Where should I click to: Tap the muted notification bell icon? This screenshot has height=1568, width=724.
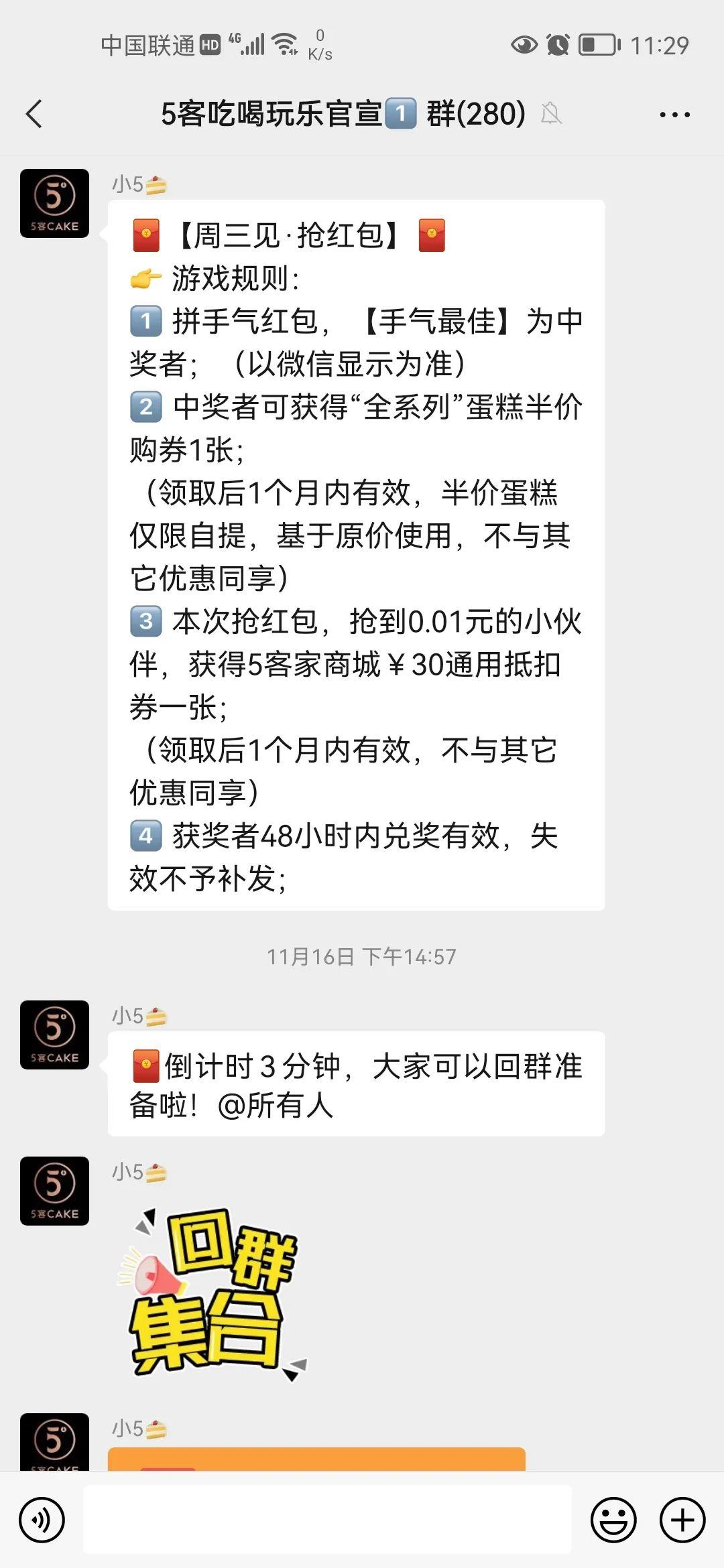coord(551,114)
